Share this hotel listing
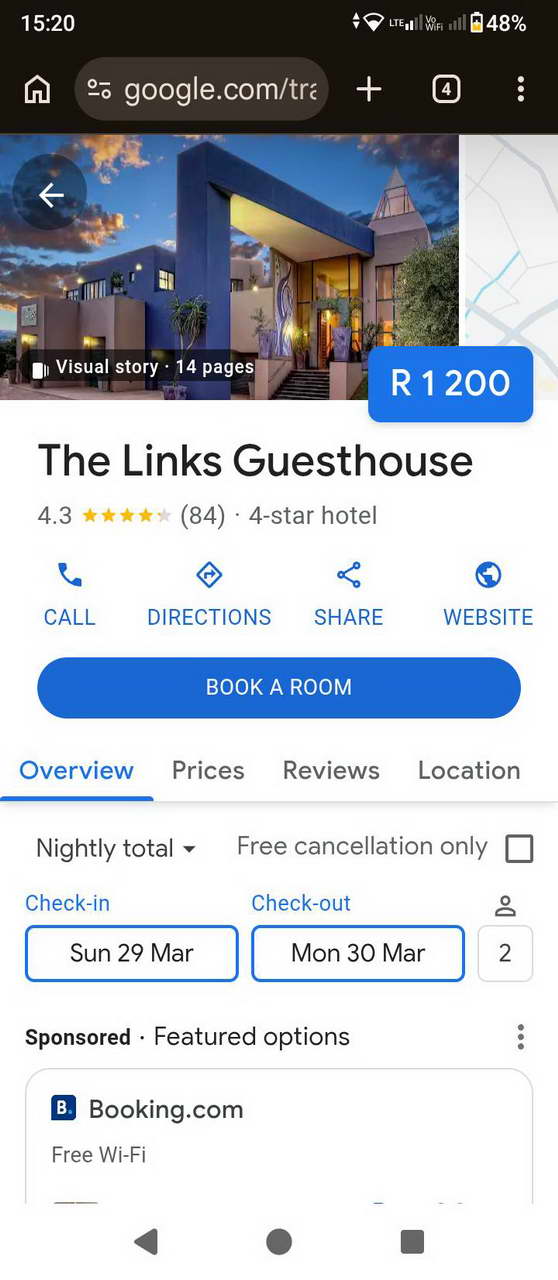The width and height of the screenshot is (558, 1280). coord(348,595)
